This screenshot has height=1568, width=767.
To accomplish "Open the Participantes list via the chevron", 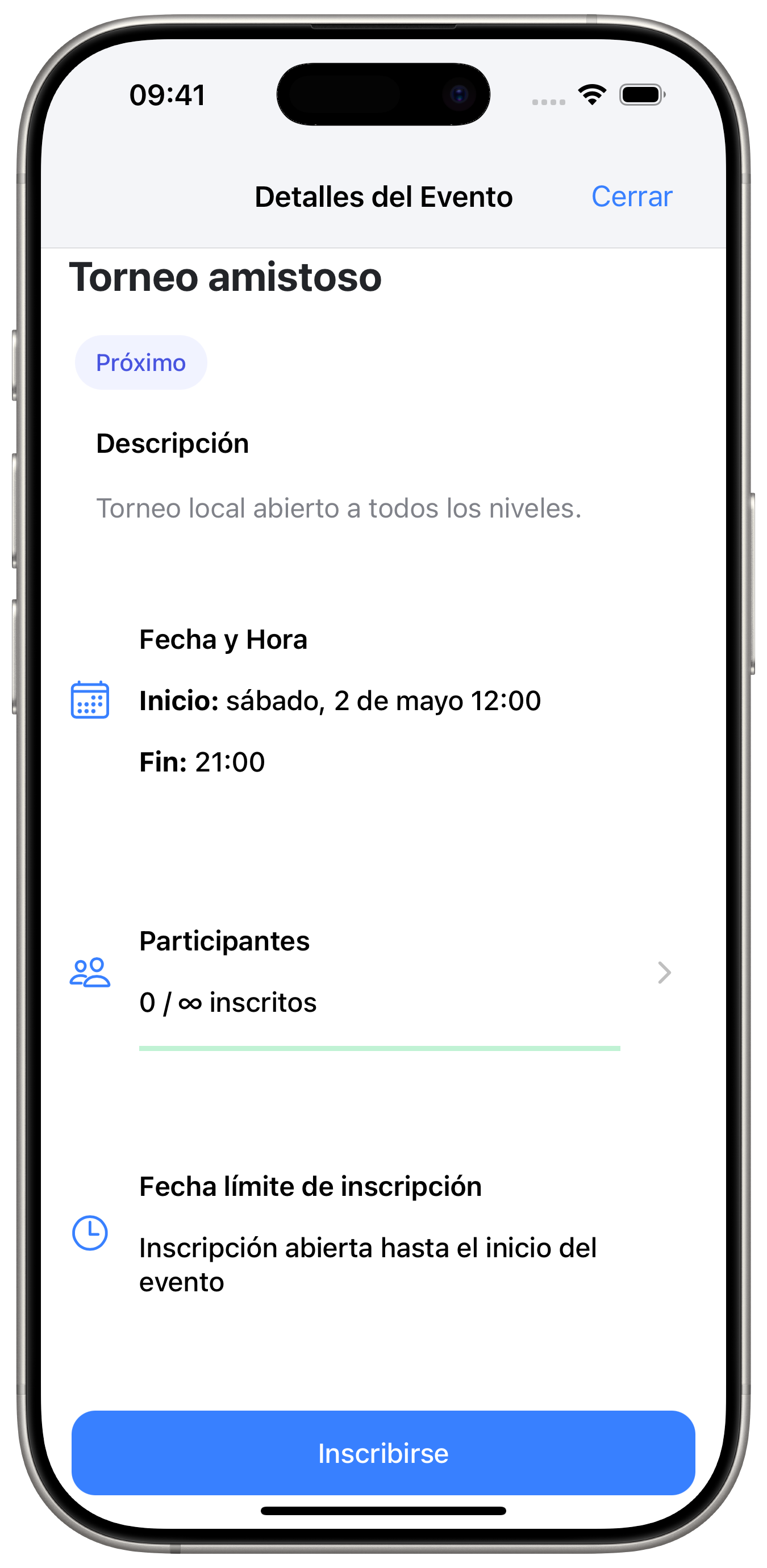I will (x=664, y=972).
